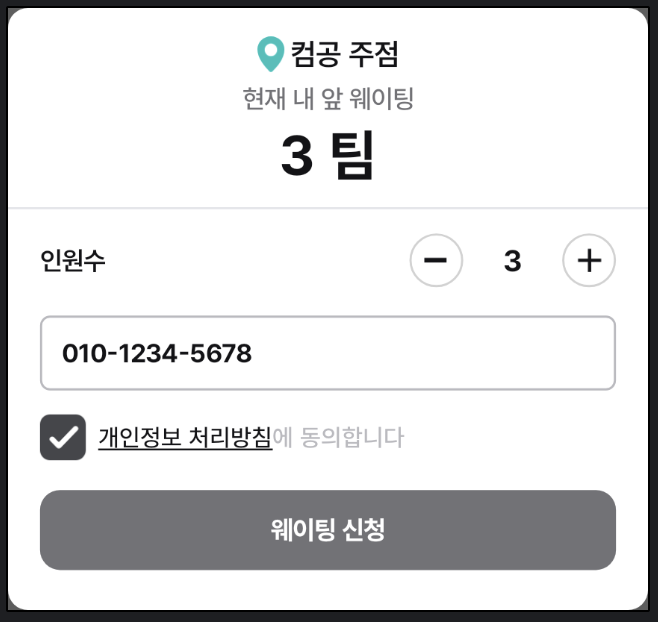Increase party size with the plus button
Image resolution: width=658 pixels, height=622 pixels.
[x=589, y=261]
